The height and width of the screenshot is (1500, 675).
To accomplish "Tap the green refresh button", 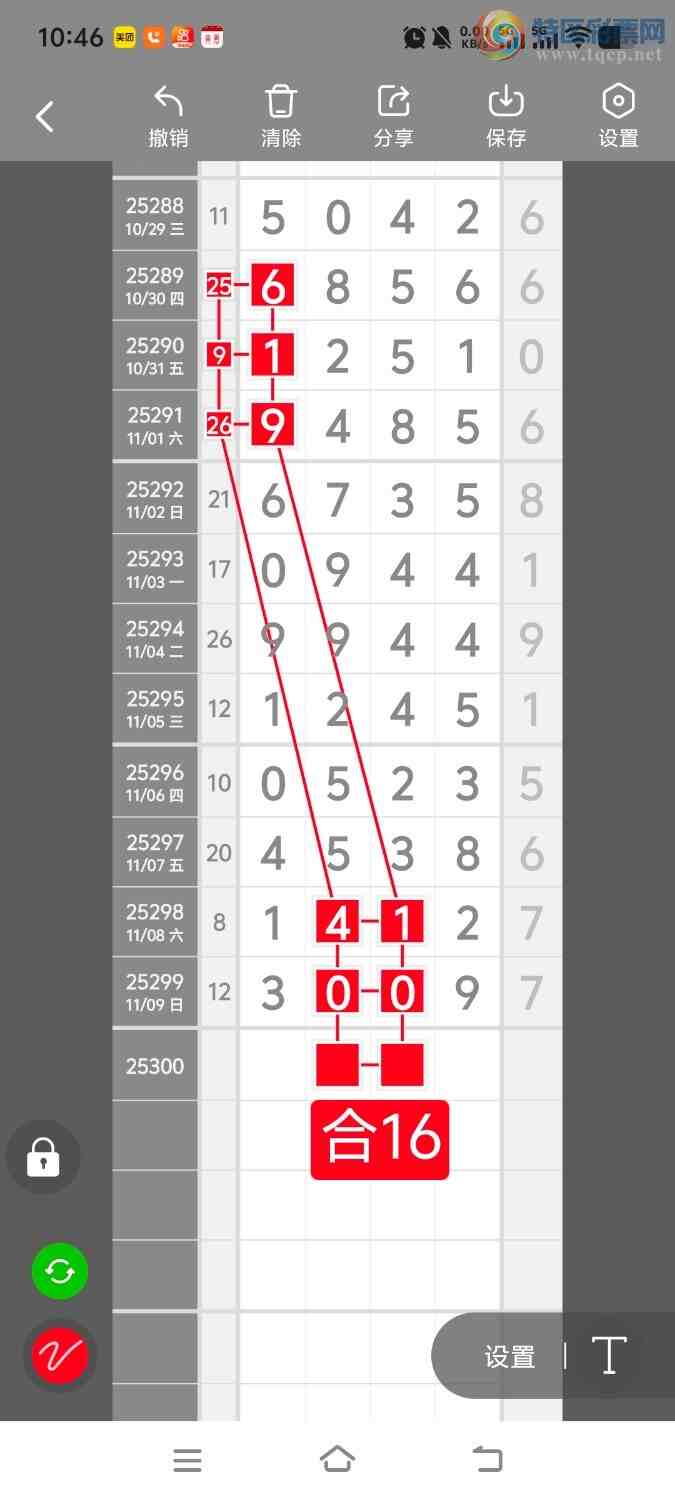I will pos(60,1271).
